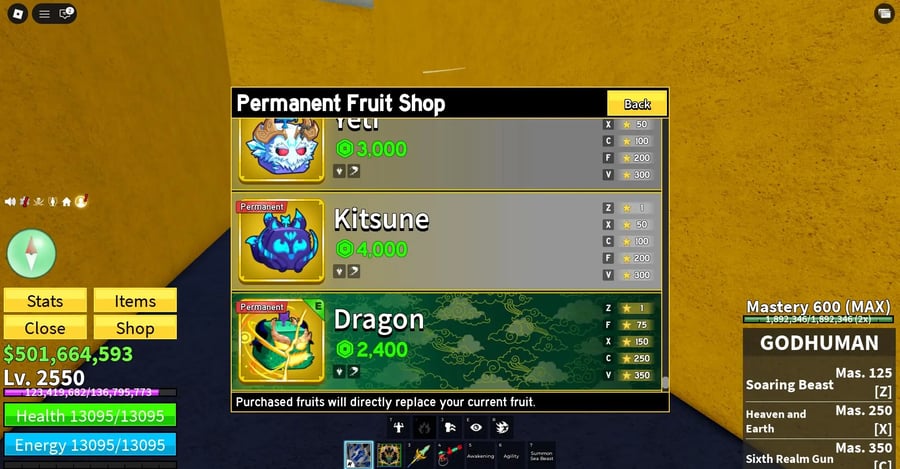
Task: Tap the green compass button
Action: (31, 252)
